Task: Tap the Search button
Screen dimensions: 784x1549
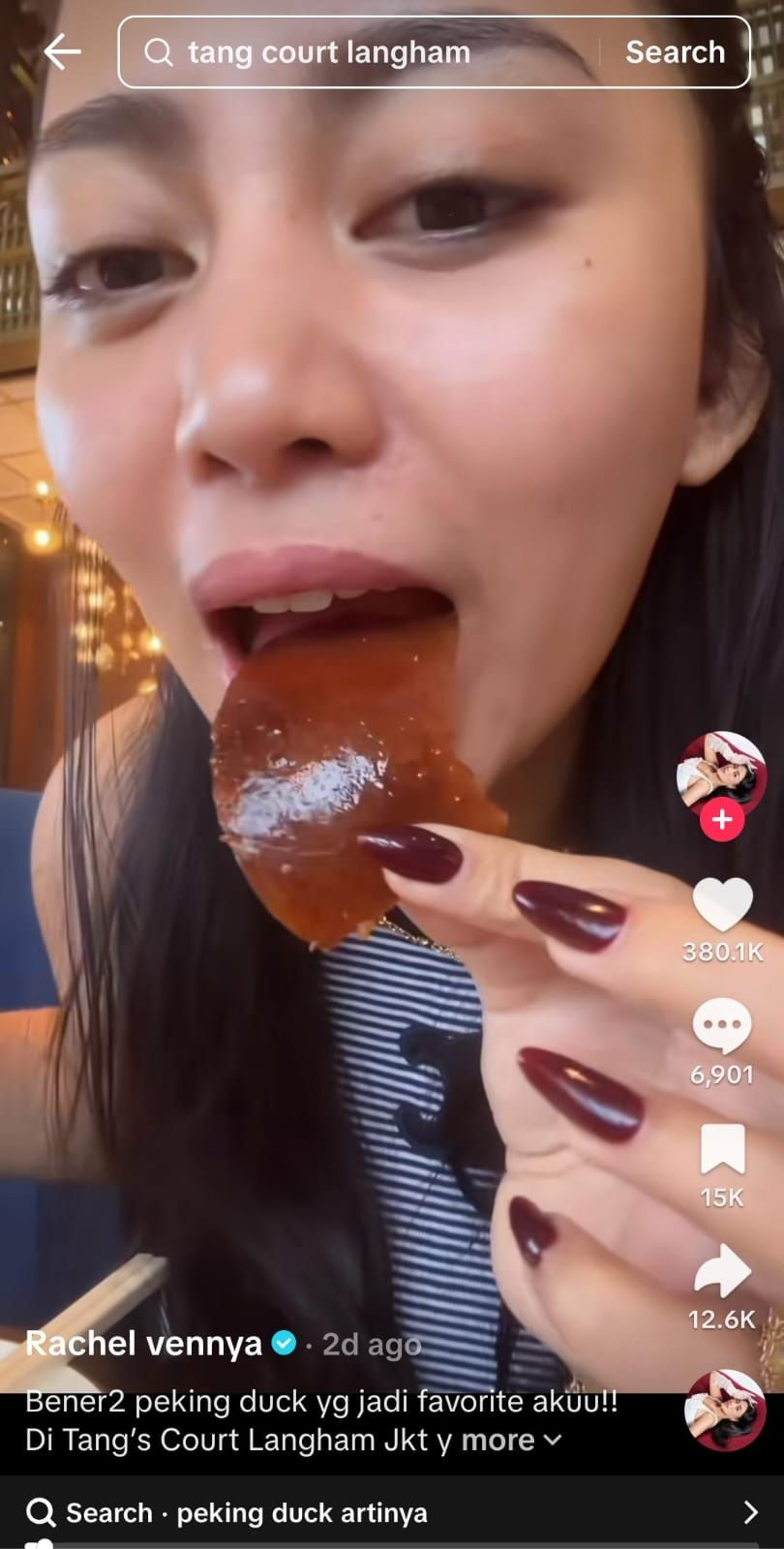Action: pyautogui.click(x=675, y=52)
